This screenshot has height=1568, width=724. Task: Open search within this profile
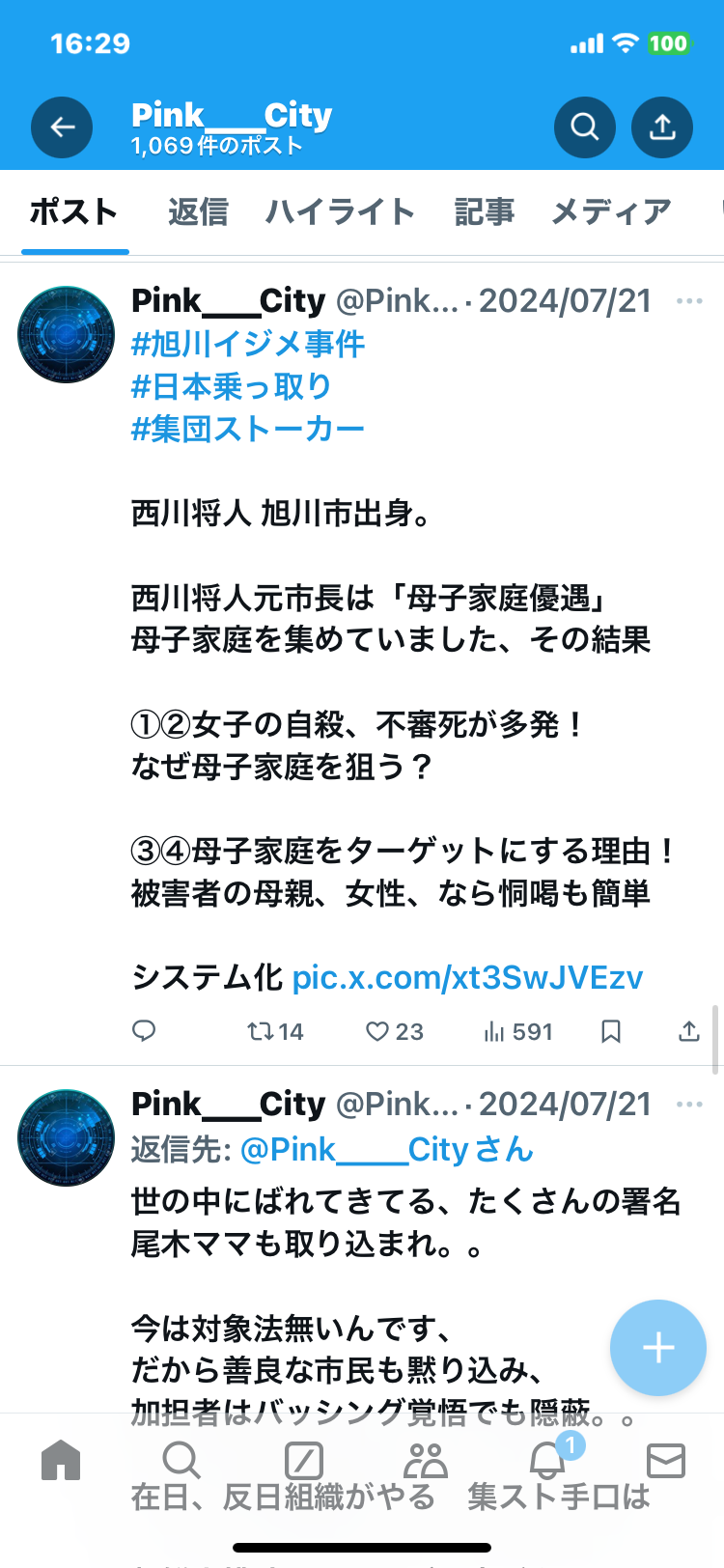pos(584,127)
